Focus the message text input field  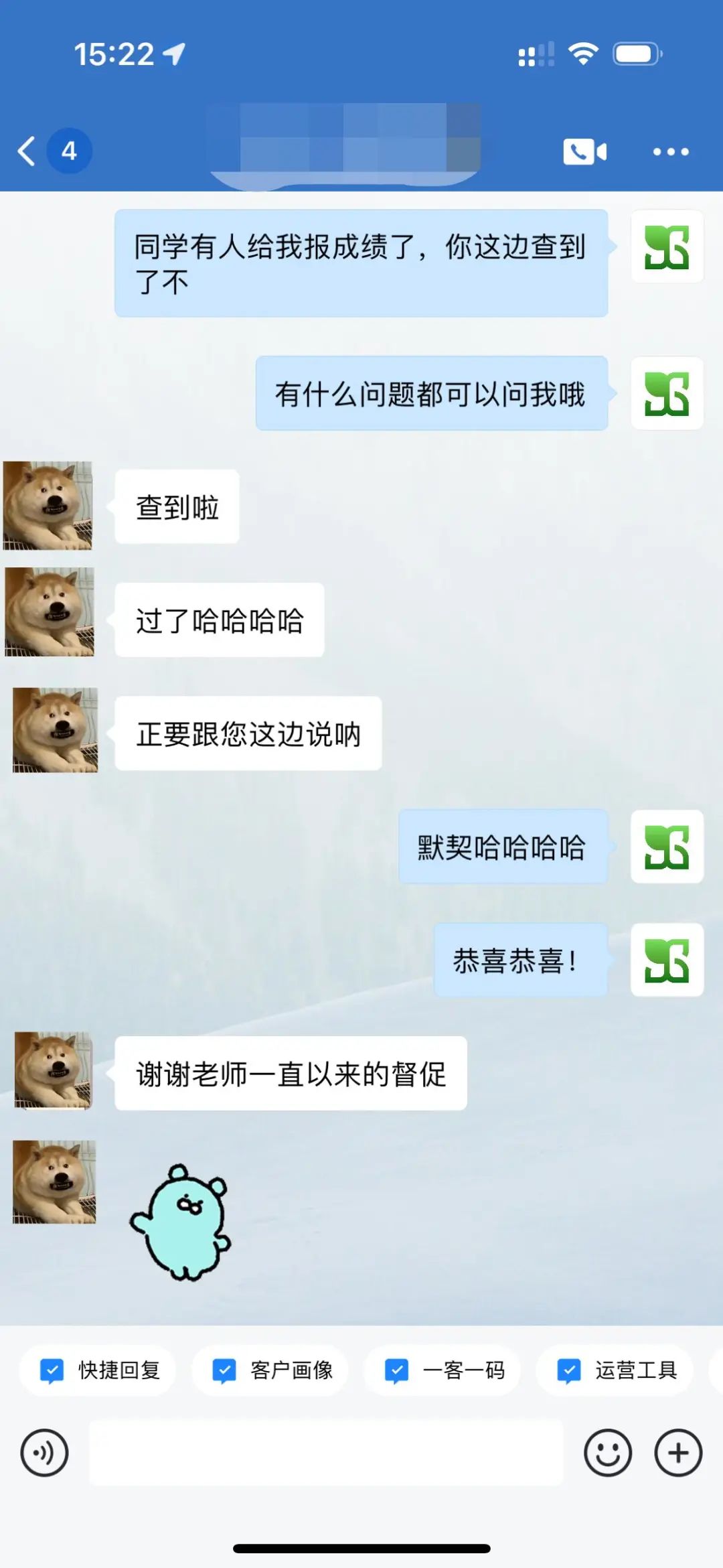point(326,1453)
